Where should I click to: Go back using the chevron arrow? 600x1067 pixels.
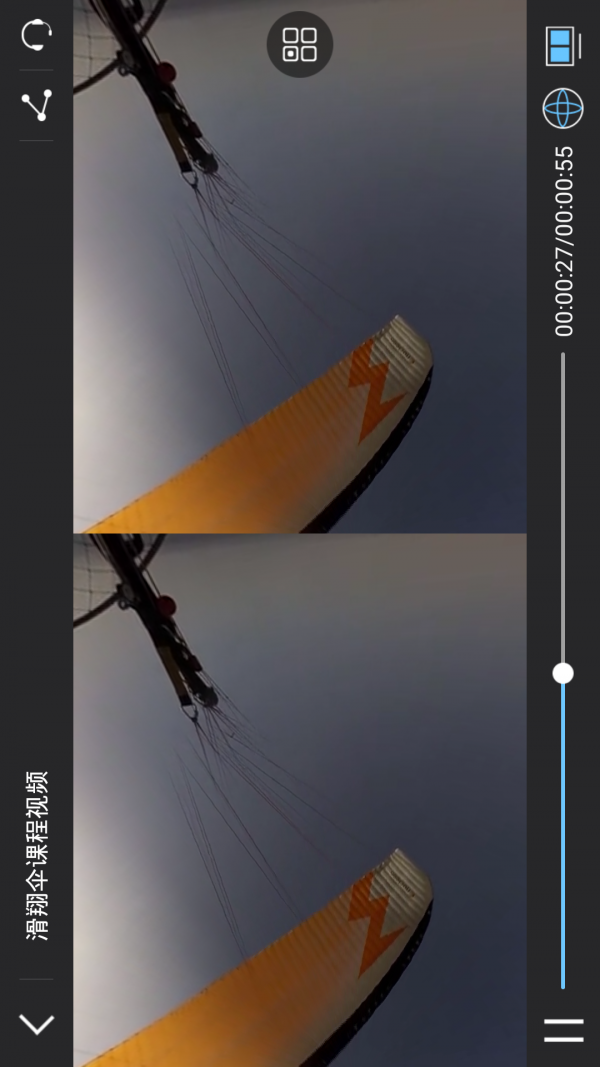pyautogui.click(x=36, y=1024)
